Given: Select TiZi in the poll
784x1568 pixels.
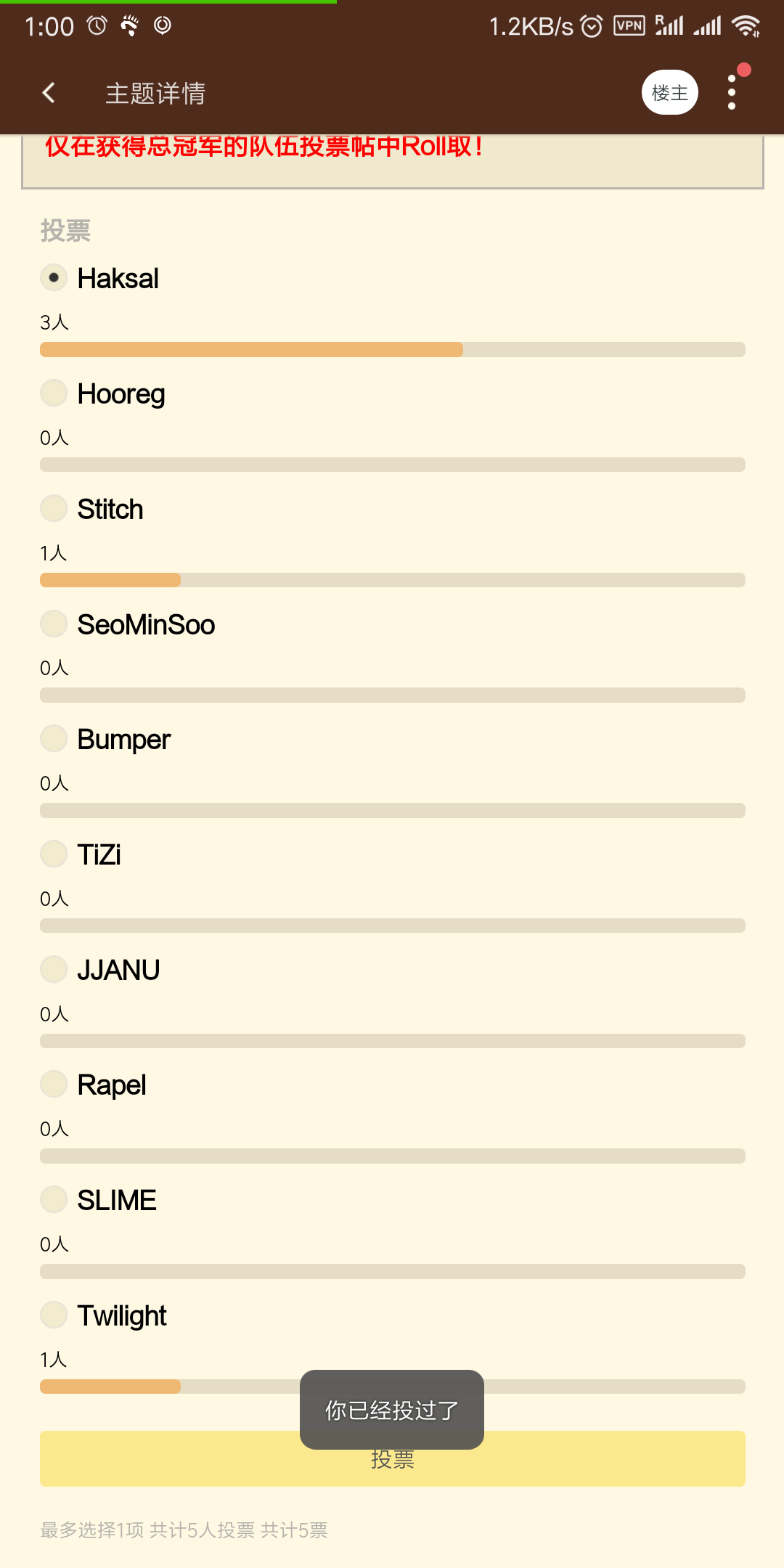Looking at the screenshot, I should point(54,854).
